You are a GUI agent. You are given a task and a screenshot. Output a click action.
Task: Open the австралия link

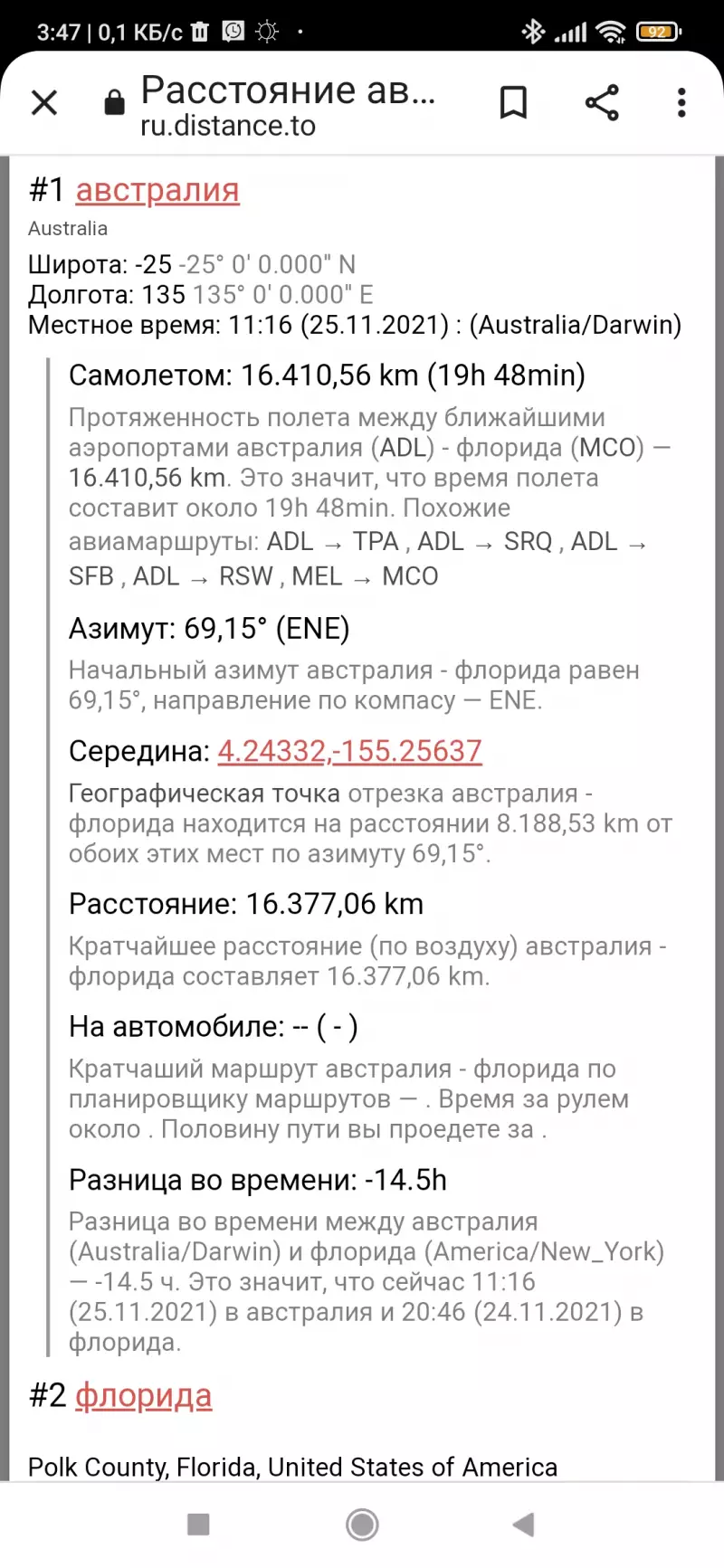[157, 190]
